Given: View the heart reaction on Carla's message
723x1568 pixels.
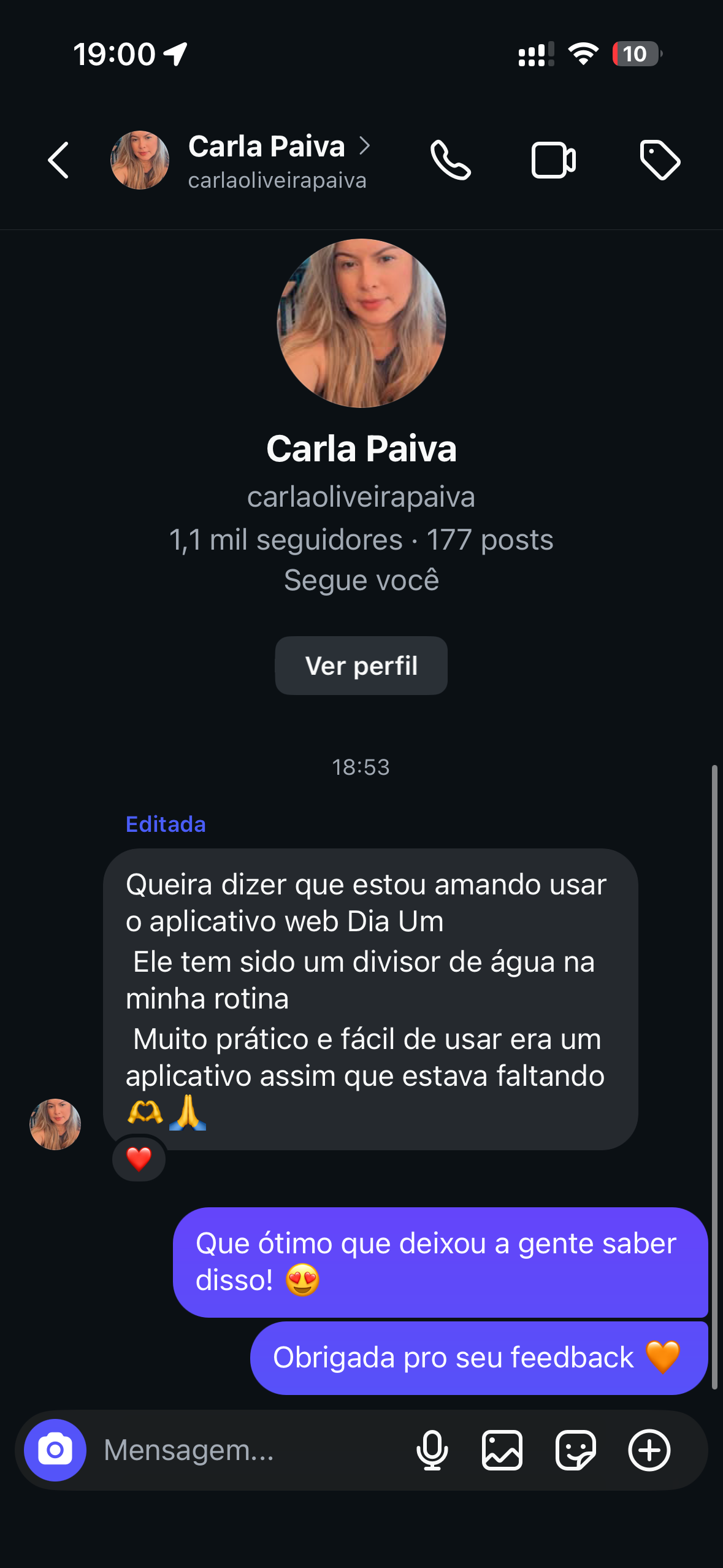Looking at the screenshot, I should 139,1159.
